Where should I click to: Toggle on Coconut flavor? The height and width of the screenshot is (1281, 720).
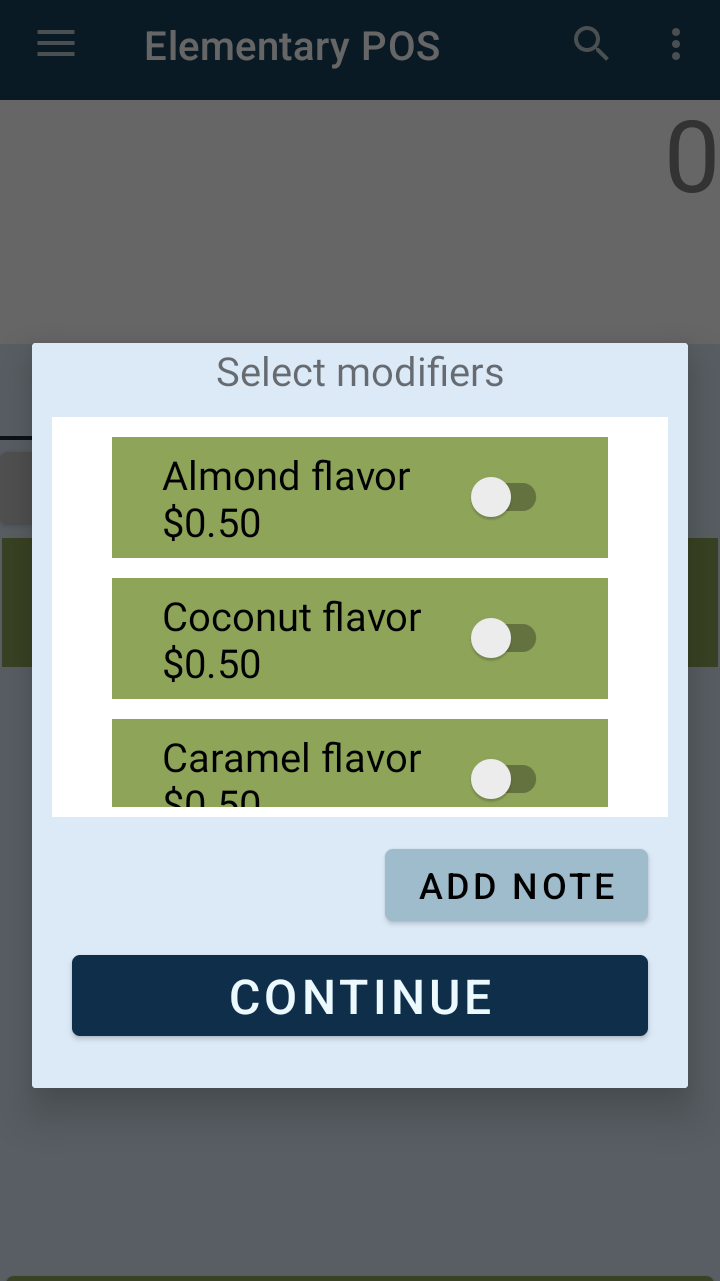pos(504,638)
